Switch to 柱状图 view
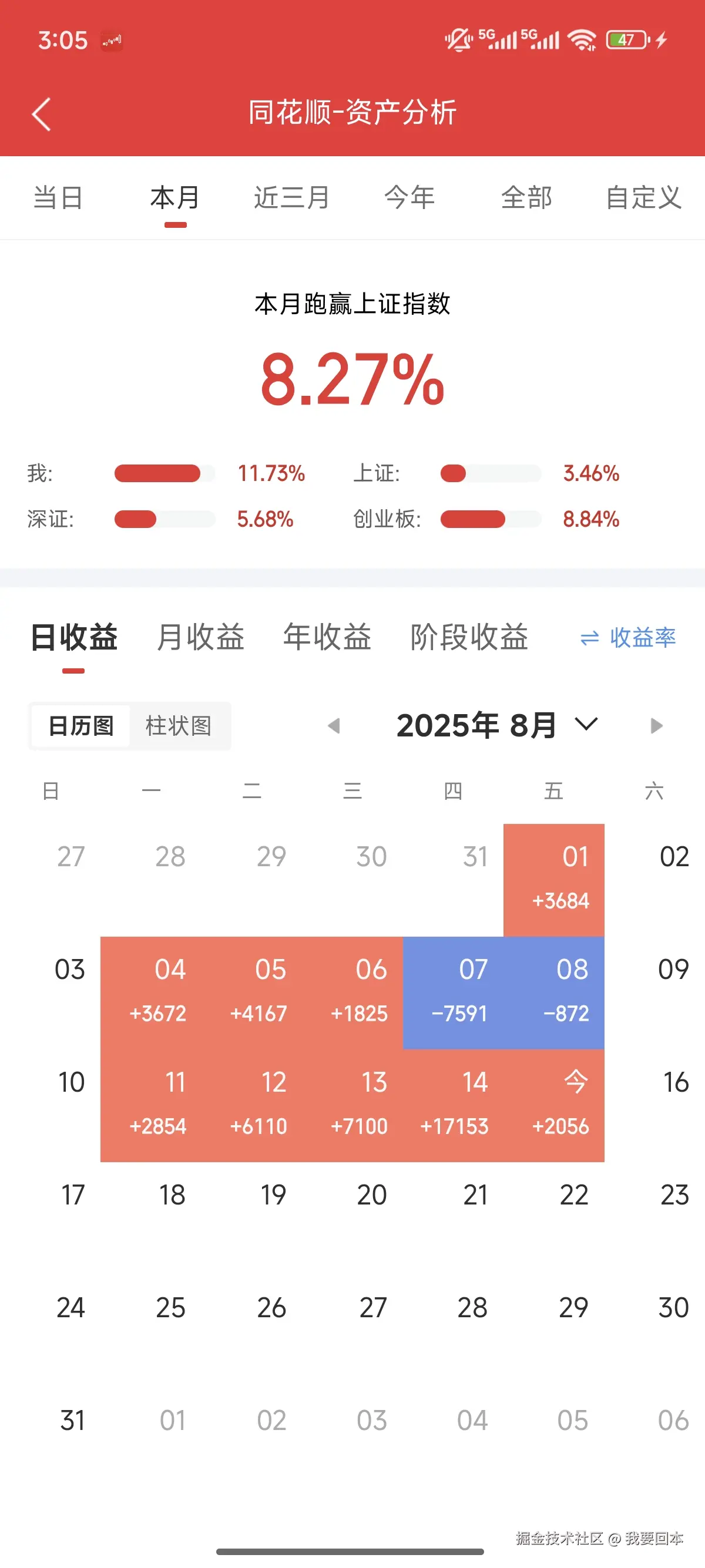 [179, 725]
